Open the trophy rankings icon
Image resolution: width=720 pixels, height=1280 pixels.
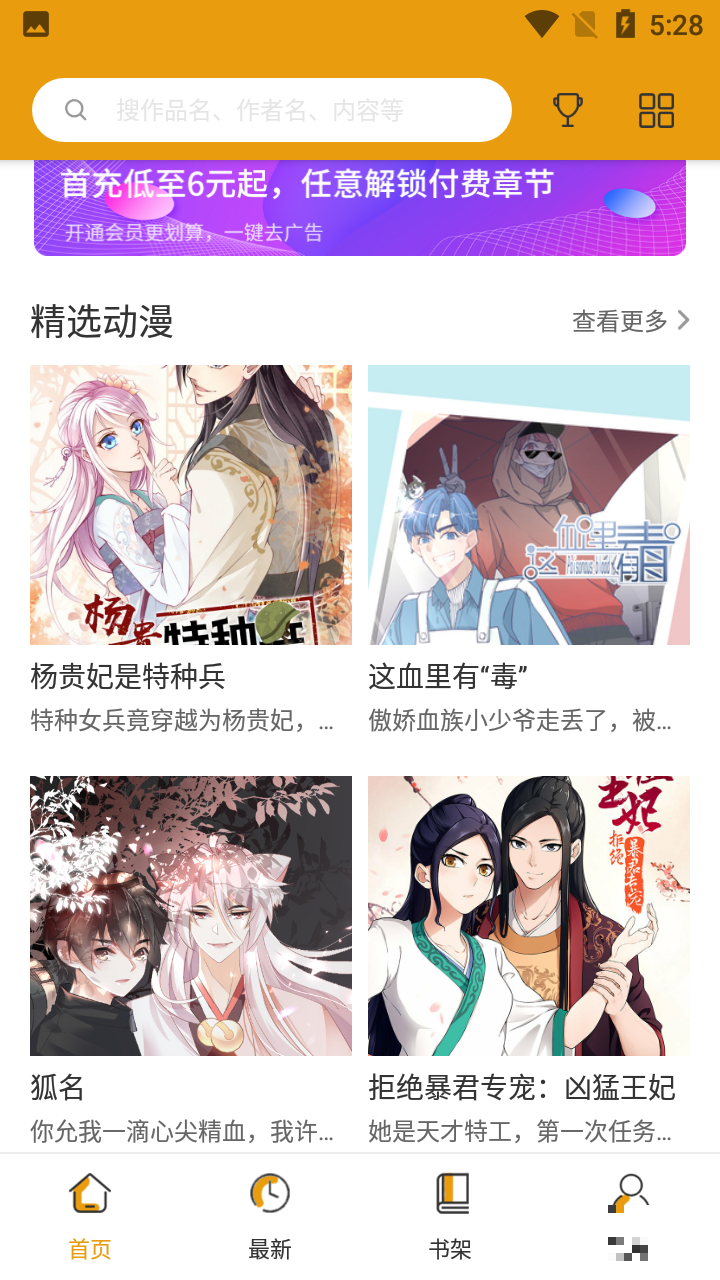pos(567,110)
